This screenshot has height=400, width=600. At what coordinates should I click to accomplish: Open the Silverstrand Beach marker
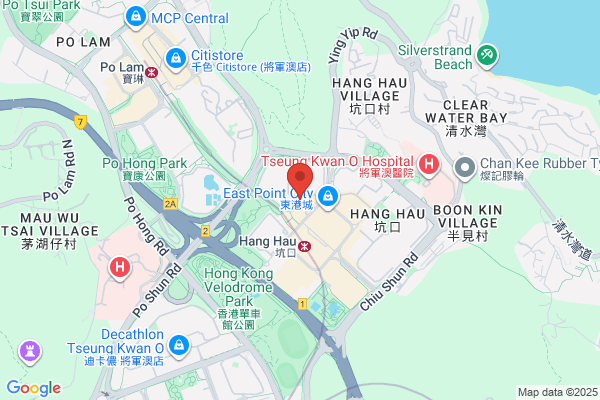[x=487, y=56]
